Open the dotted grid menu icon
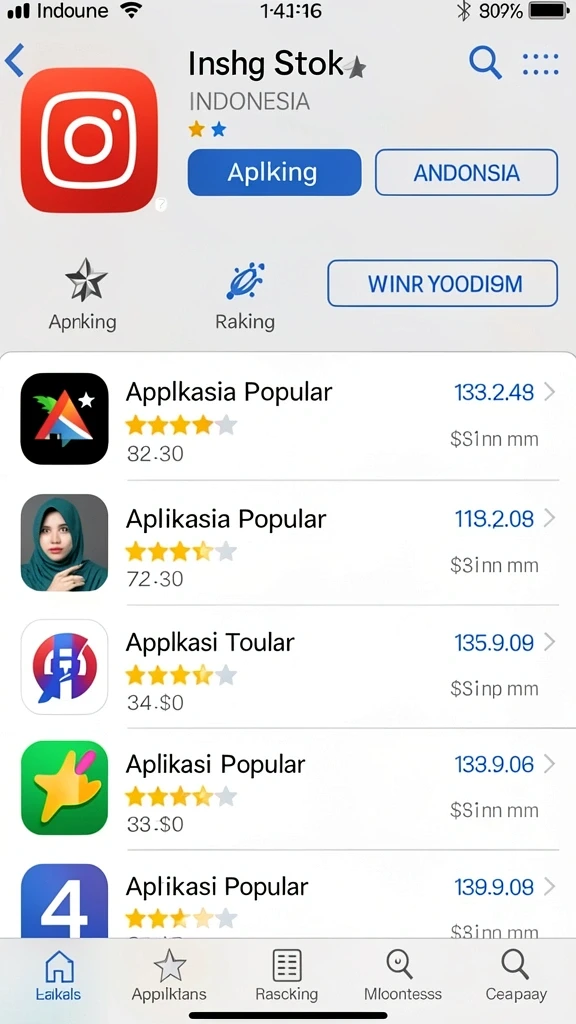Image resolution: width=576 pixels, height=1024 pixels. [x=541, y=65]
